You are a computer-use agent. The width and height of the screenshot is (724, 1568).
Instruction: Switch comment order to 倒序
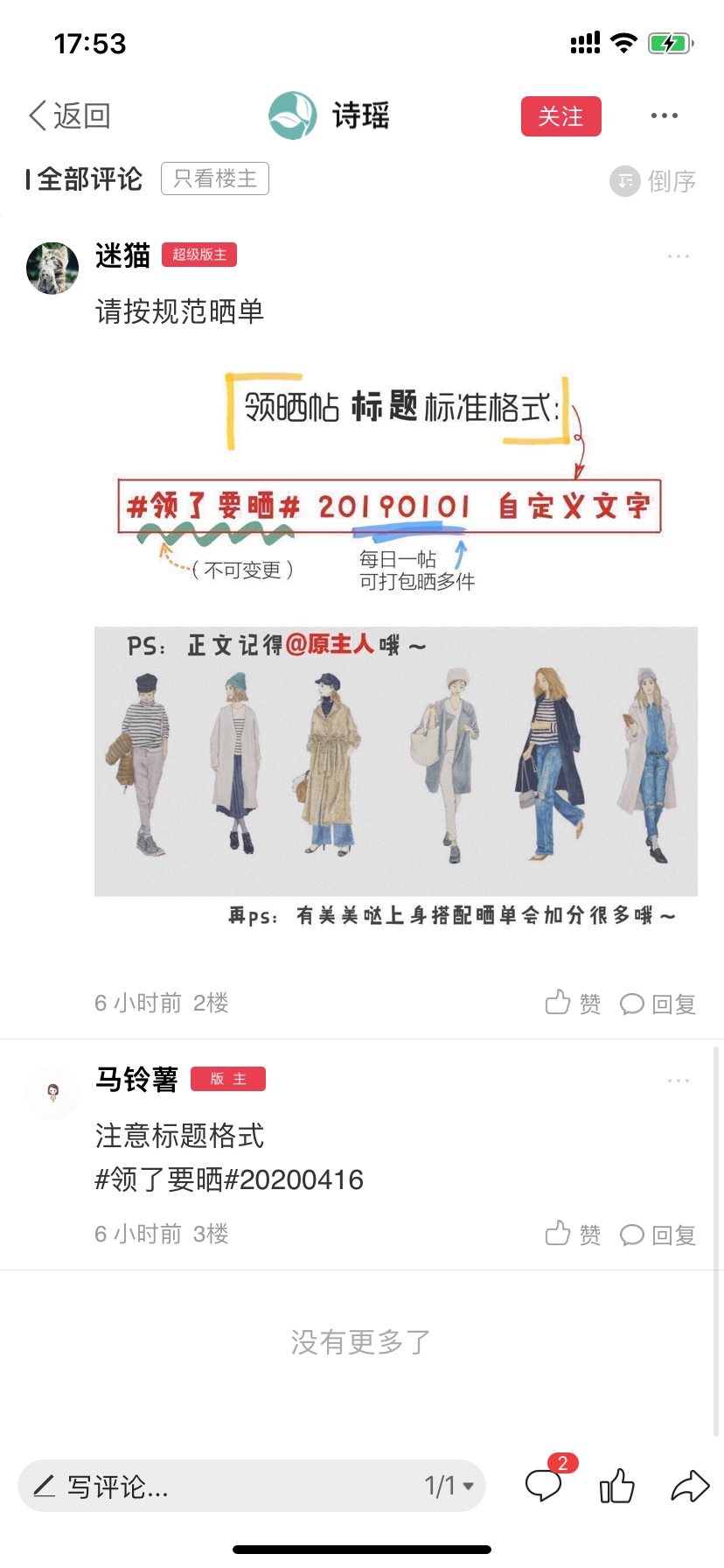[653, 180]
